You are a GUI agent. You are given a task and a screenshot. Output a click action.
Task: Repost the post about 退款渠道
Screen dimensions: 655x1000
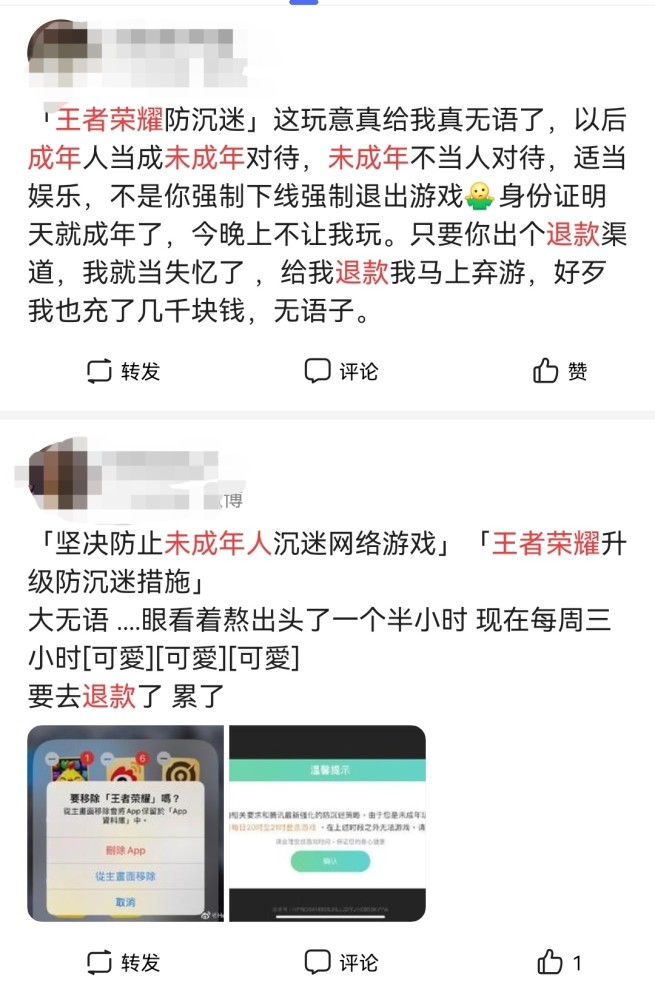pos(123,372)
